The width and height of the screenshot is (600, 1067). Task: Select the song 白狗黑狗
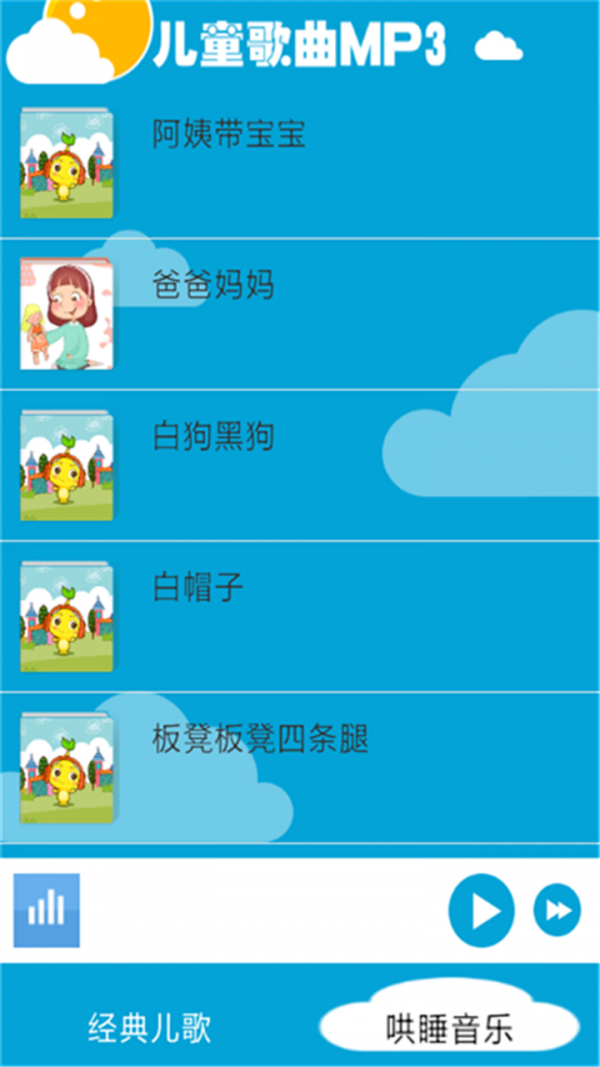click(x=213, y=438)
